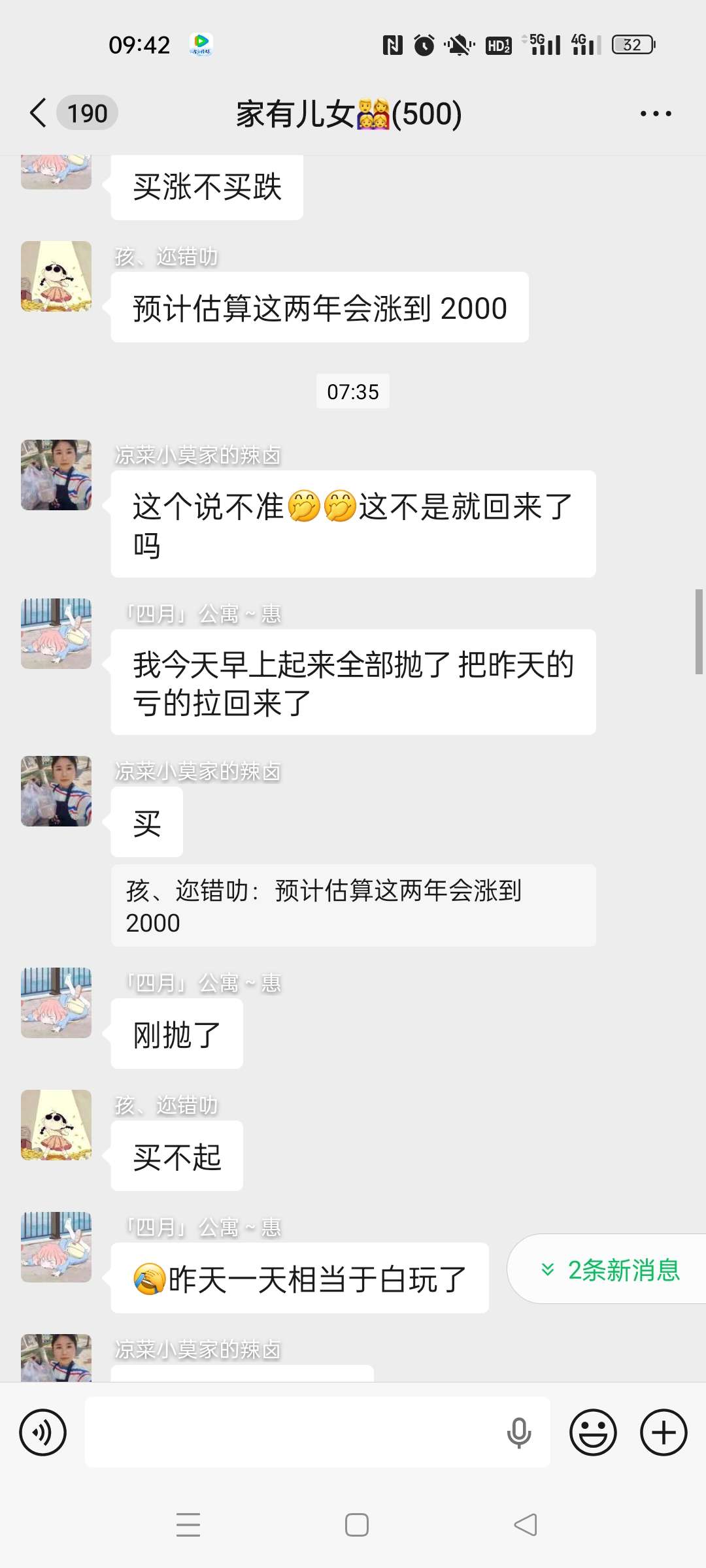
Task: Open avatar of sender above 买不起
Action: point(56,1124)
